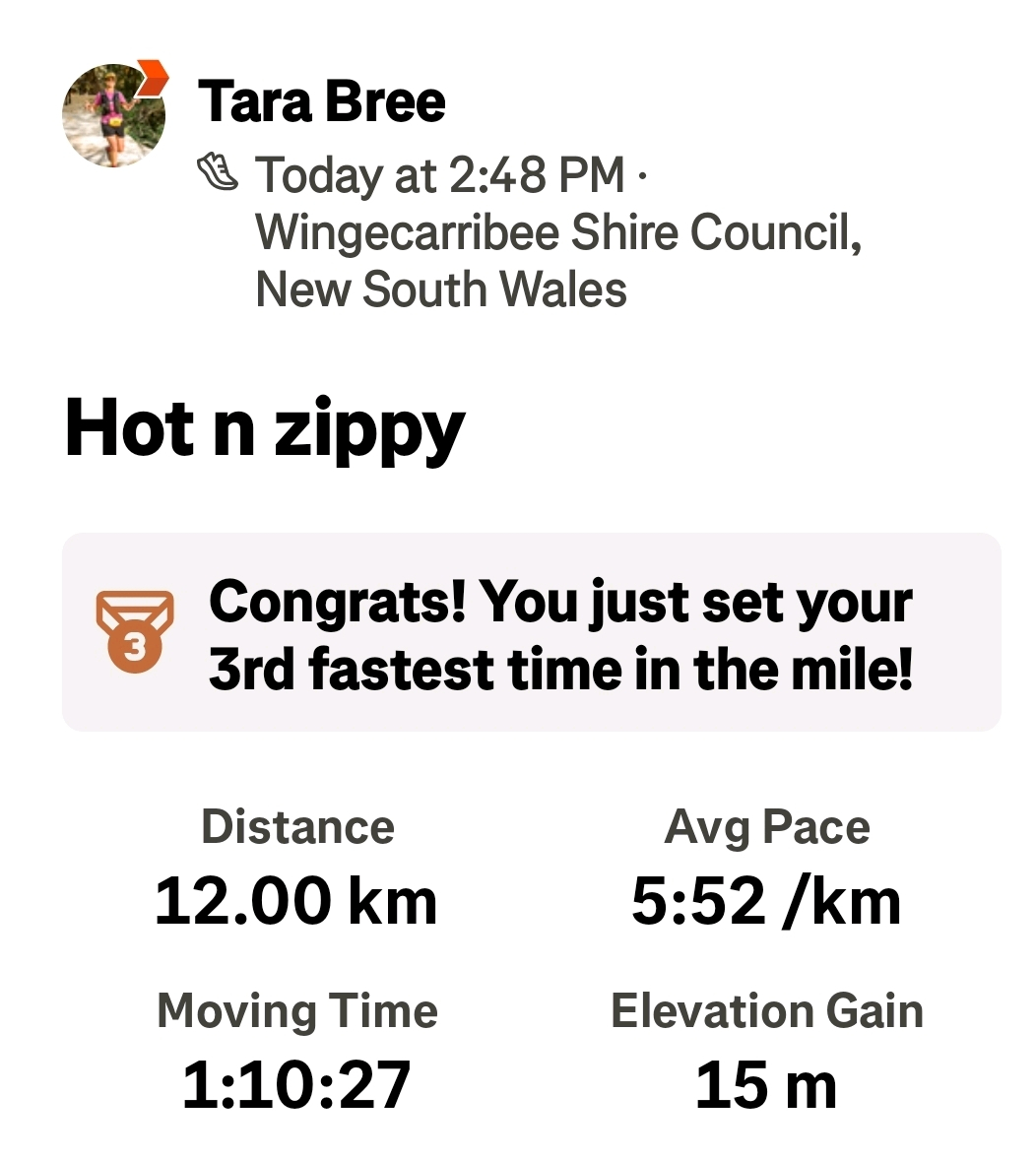The height and width of the screenshot is (1160, 1036).
Task: Tap the name Tara Bree
Action: (x=321, y=101)
